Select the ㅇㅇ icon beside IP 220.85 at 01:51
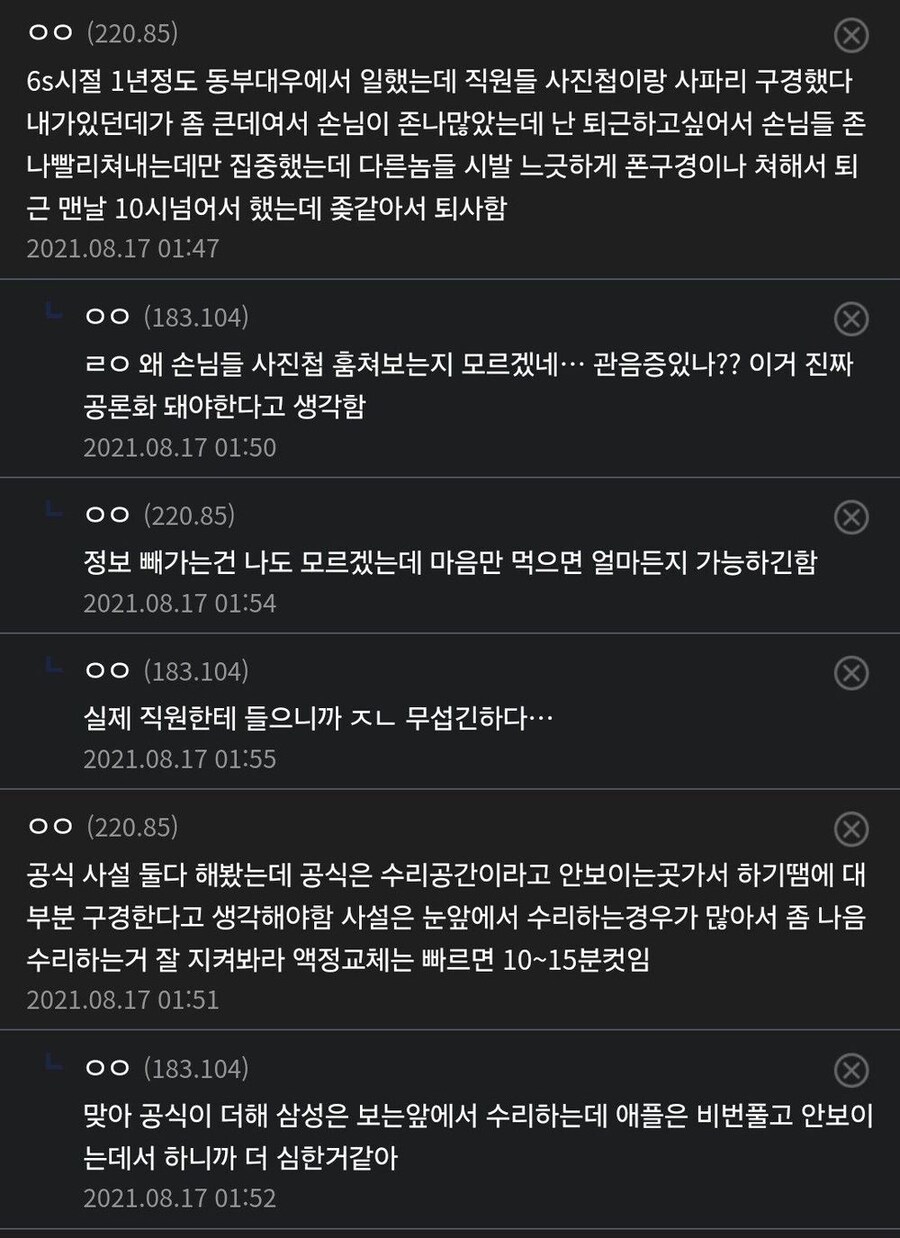Image resolution: width=900 pixels, height=1238 pixels. tap(45, 826)
